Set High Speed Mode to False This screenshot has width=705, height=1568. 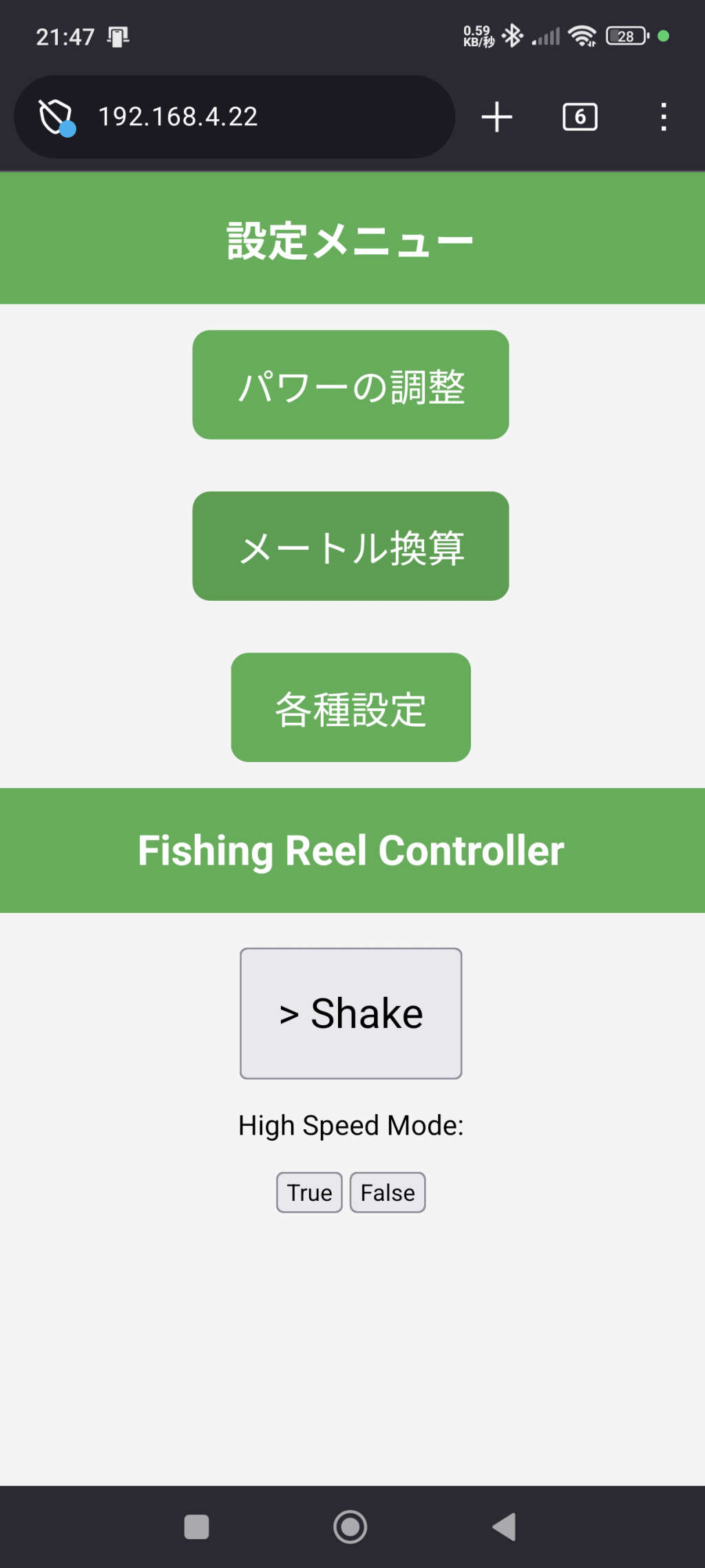pos(388,1192)
